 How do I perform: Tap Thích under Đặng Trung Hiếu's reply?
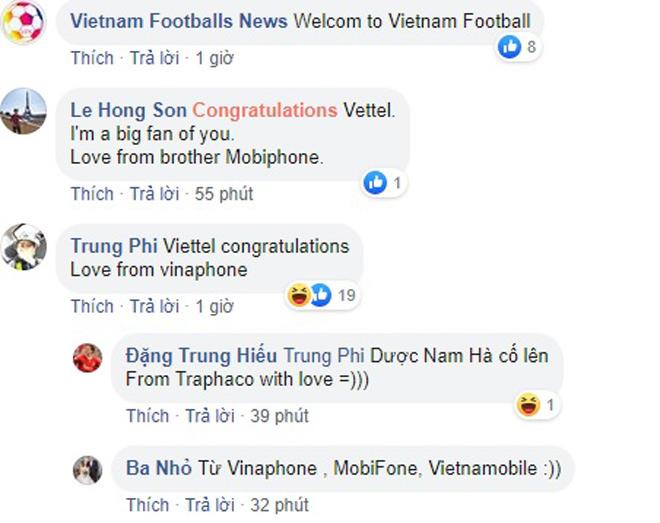point(147,415)
